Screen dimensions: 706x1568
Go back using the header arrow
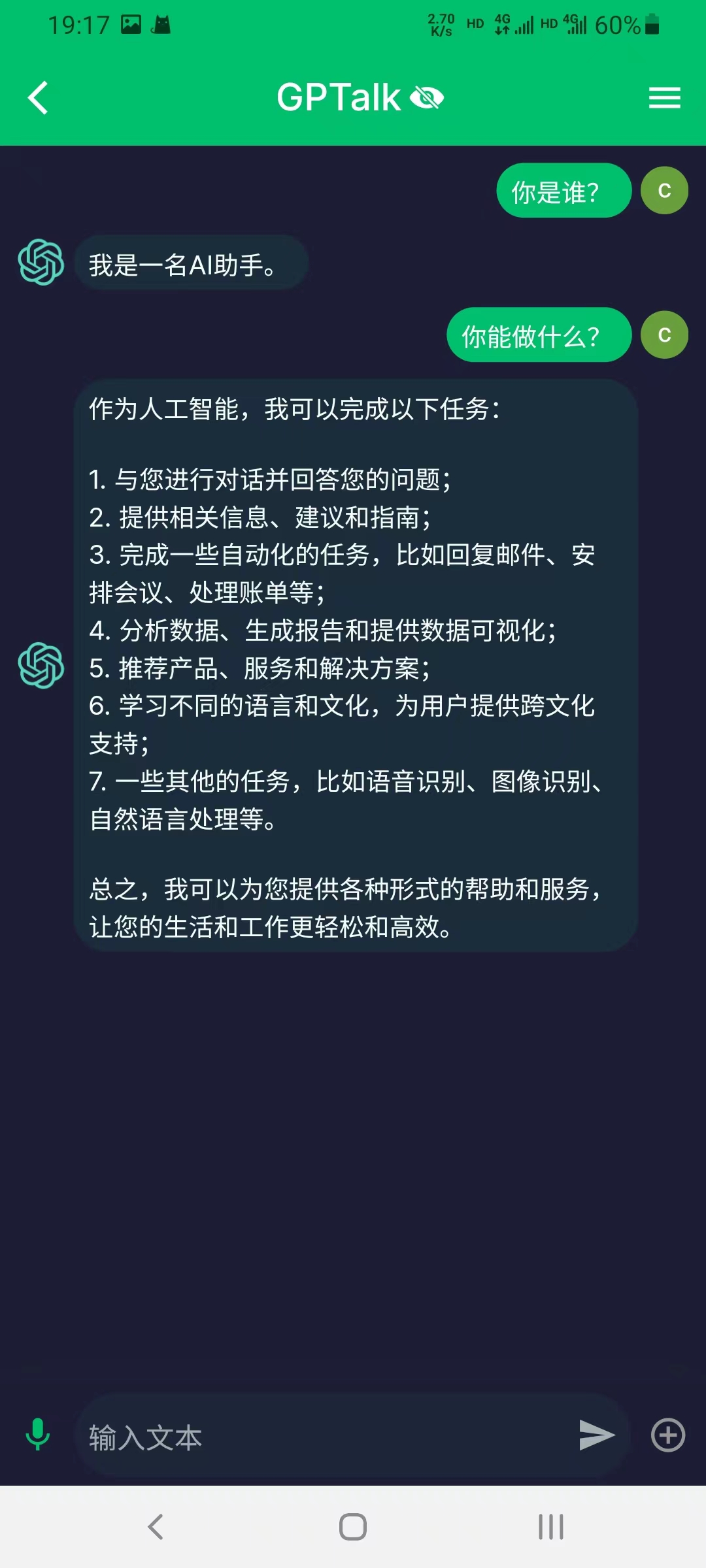pyautogui.click(x=39, y=98)
